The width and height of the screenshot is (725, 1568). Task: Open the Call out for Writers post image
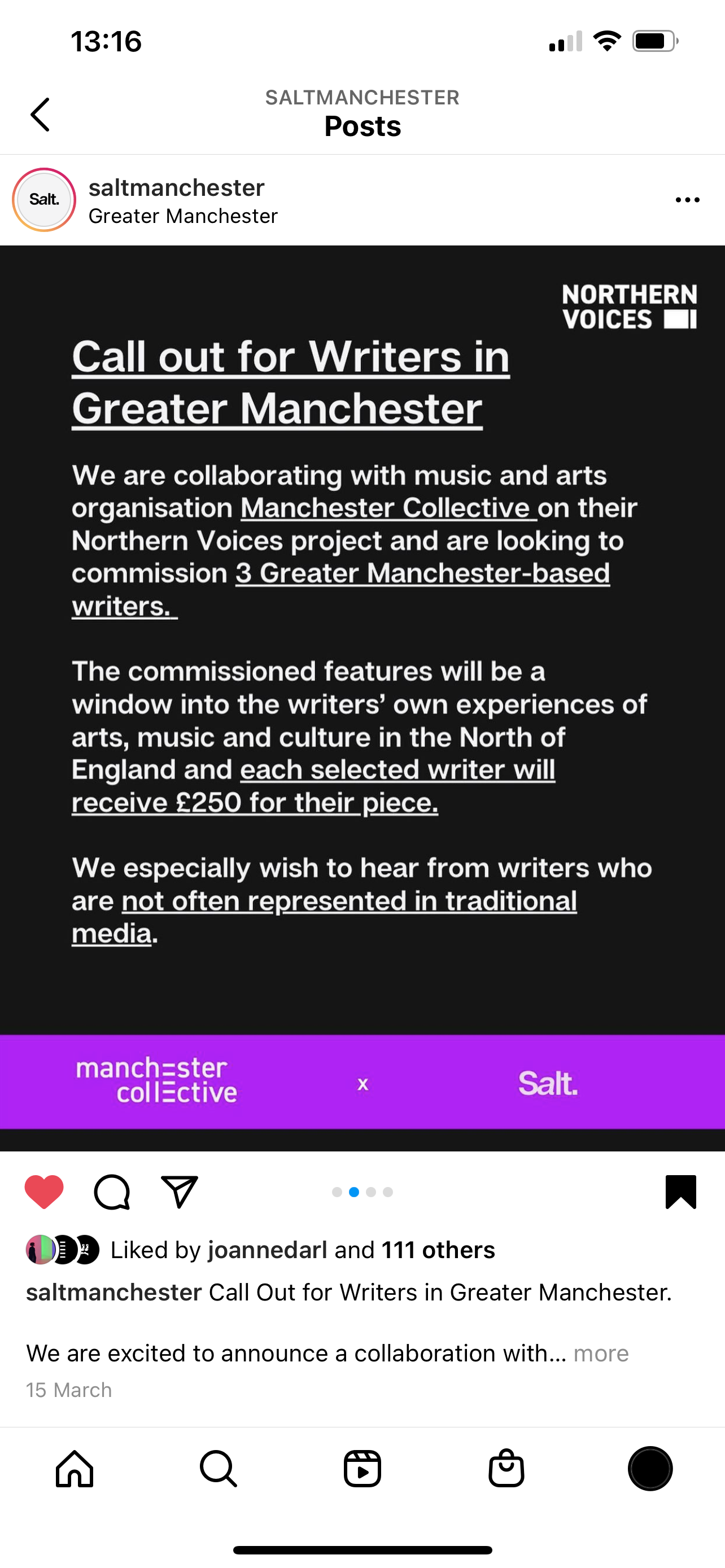pos(362,697)
